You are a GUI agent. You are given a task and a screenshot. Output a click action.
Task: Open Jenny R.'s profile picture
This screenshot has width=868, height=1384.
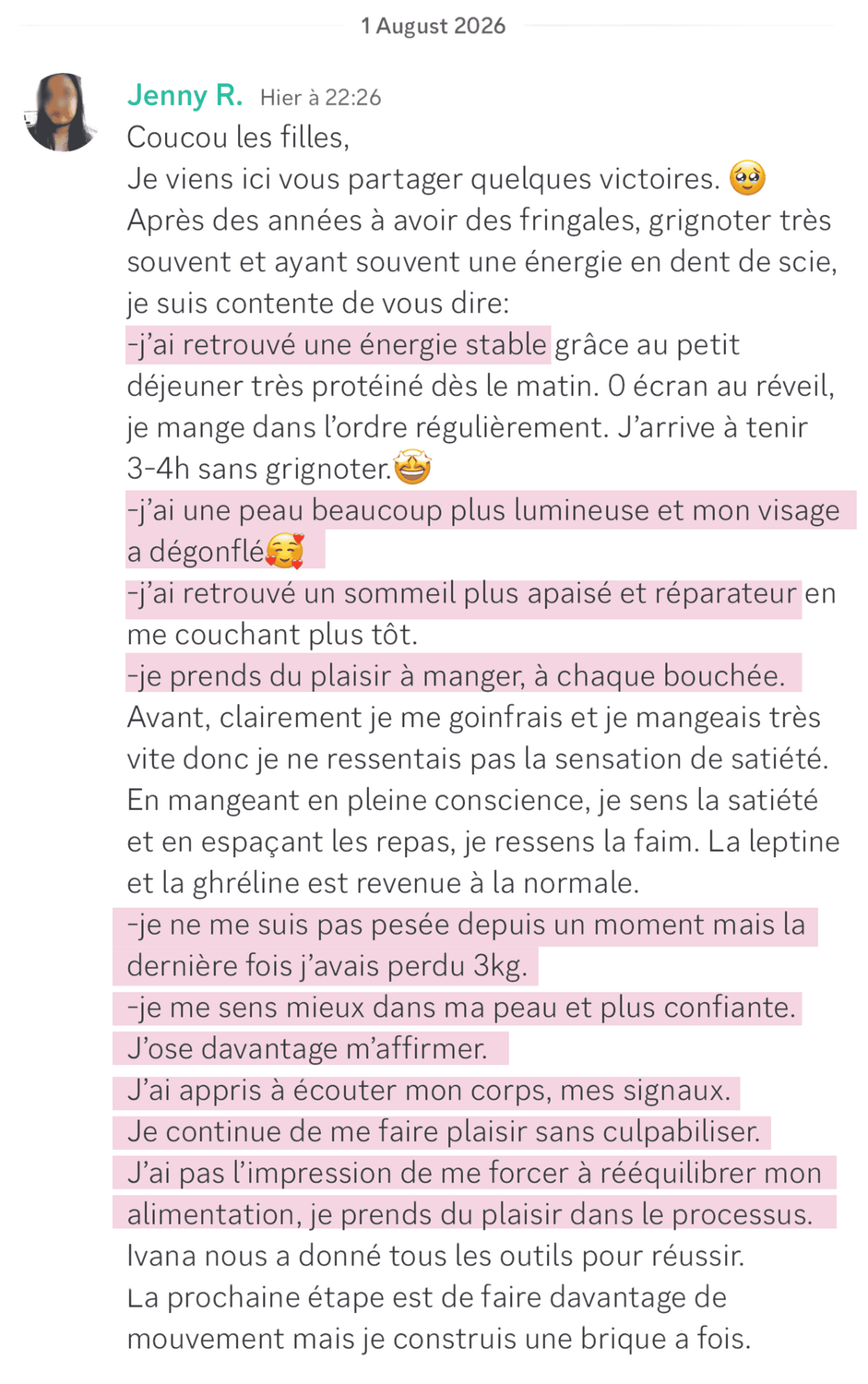(x=61, y=113)
